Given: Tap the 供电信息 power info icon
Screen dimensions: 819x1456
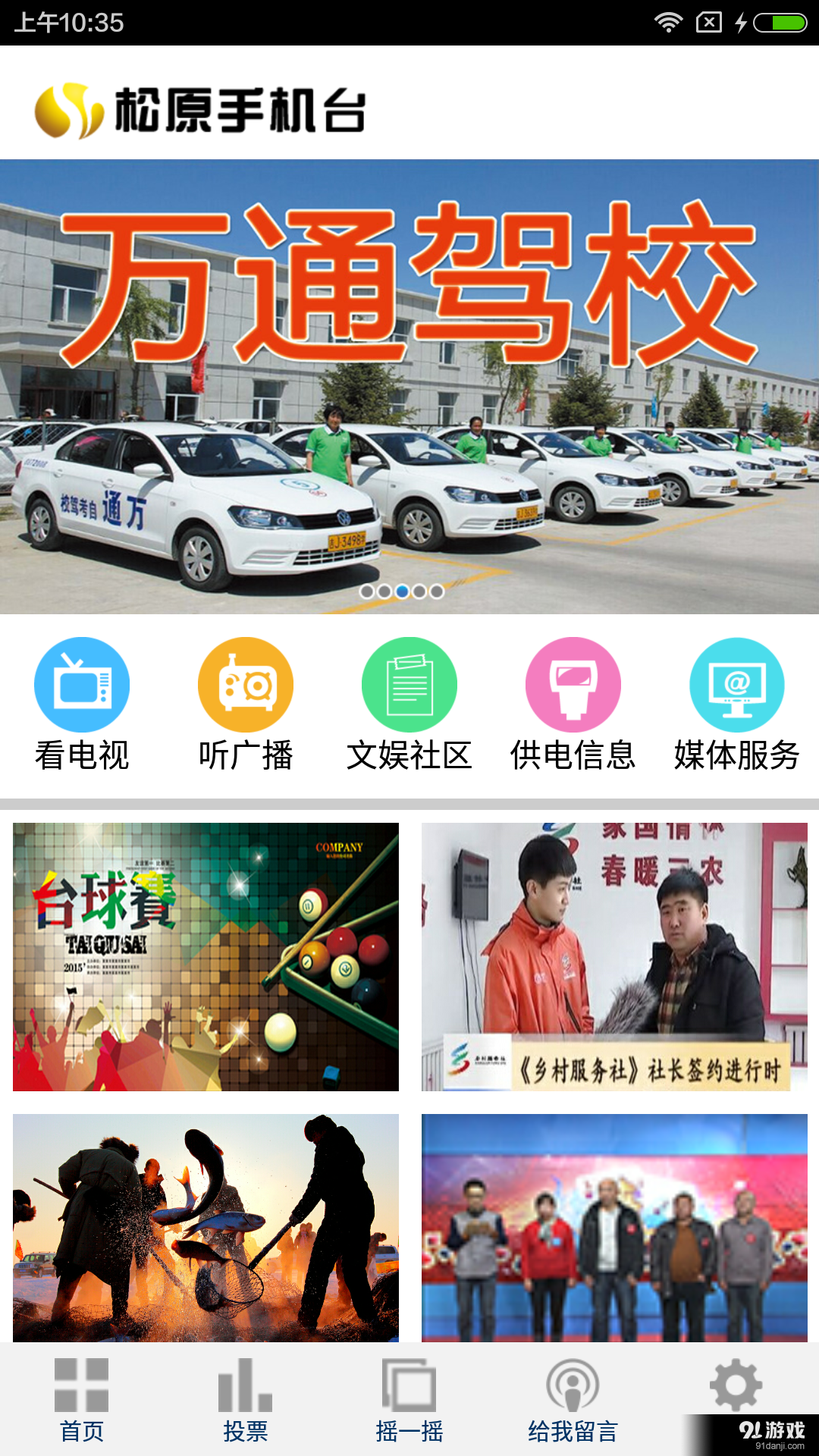Looking at the screenshot, I should coord(574,683).
